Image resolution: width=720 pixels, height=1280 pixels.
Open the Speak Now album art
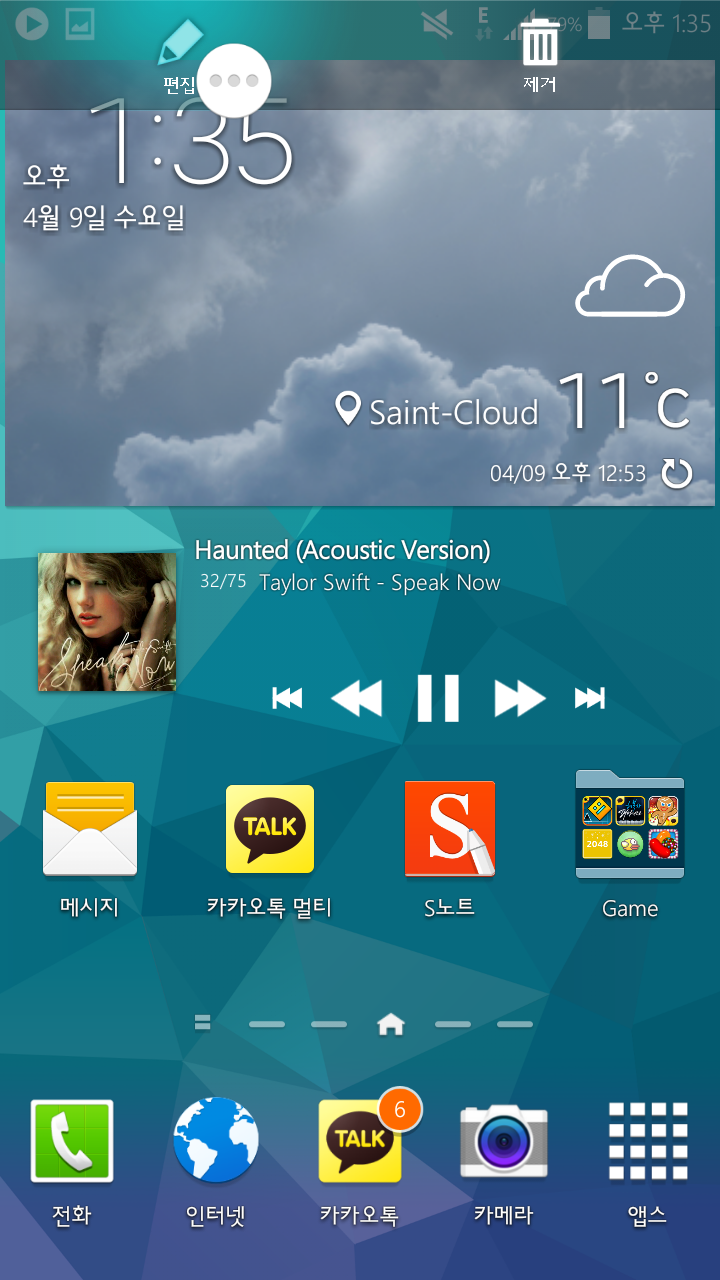tap(107, 622)
